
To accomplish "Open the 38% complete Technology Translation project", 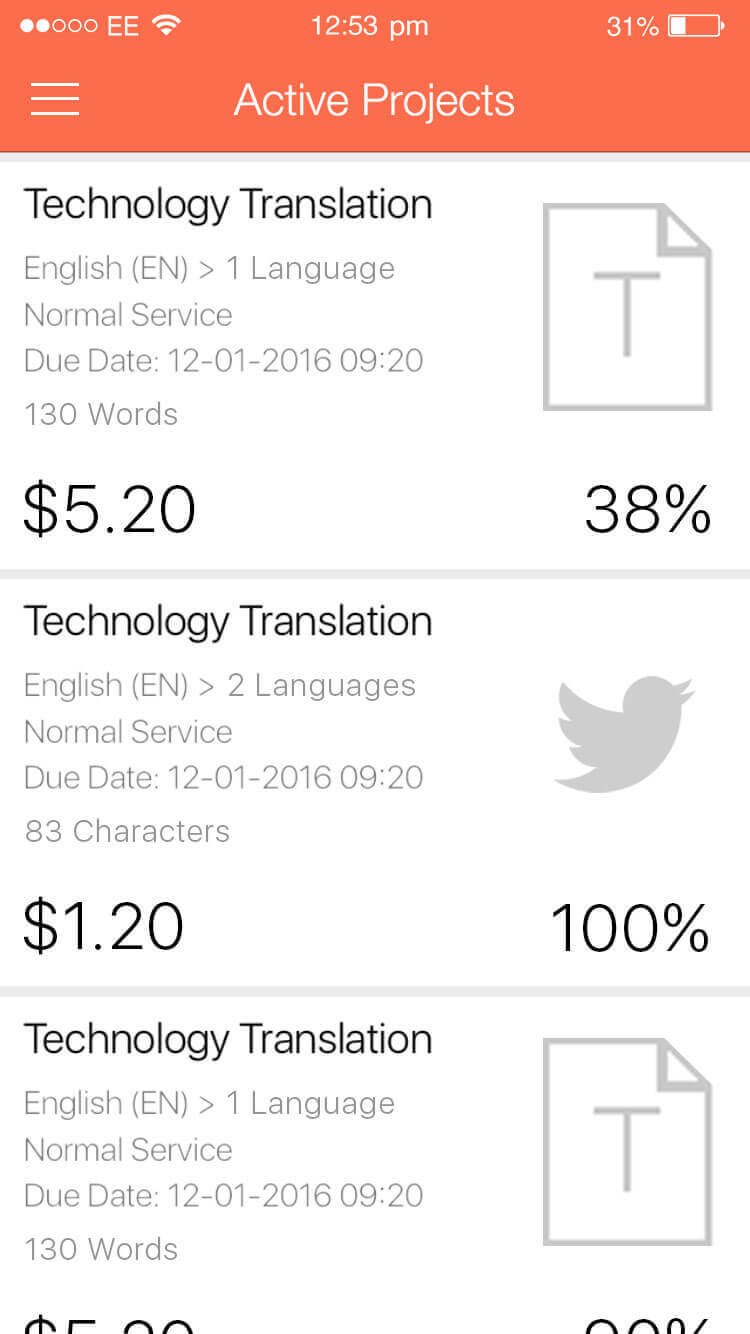I will coord(375,365).
